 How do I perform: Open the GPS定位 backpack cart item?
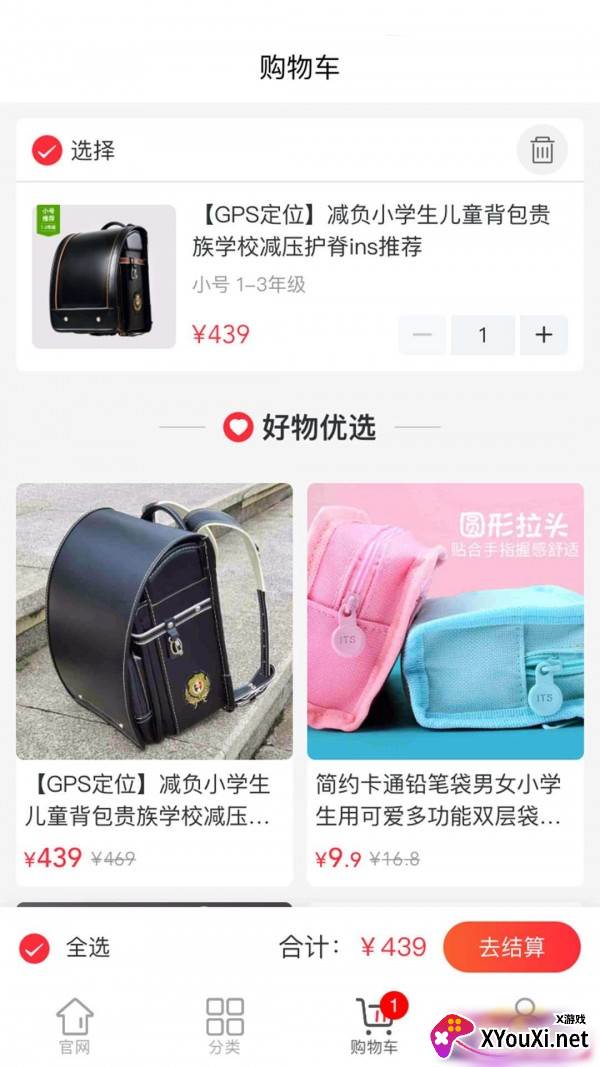pos(371,231)
